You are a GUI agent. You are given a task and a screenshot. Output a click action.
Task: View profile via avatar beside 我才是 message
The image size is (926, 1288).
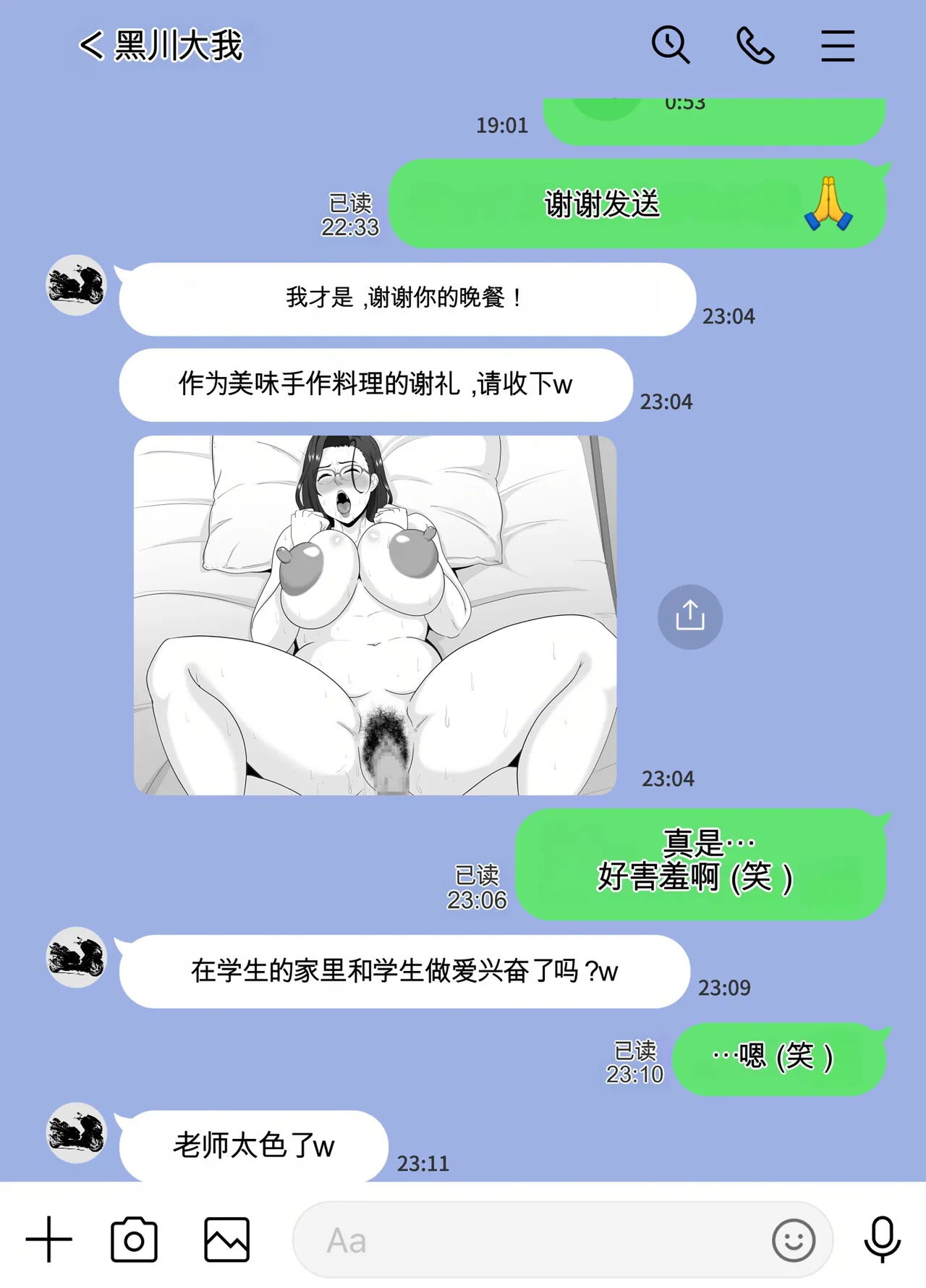(76, 284)
